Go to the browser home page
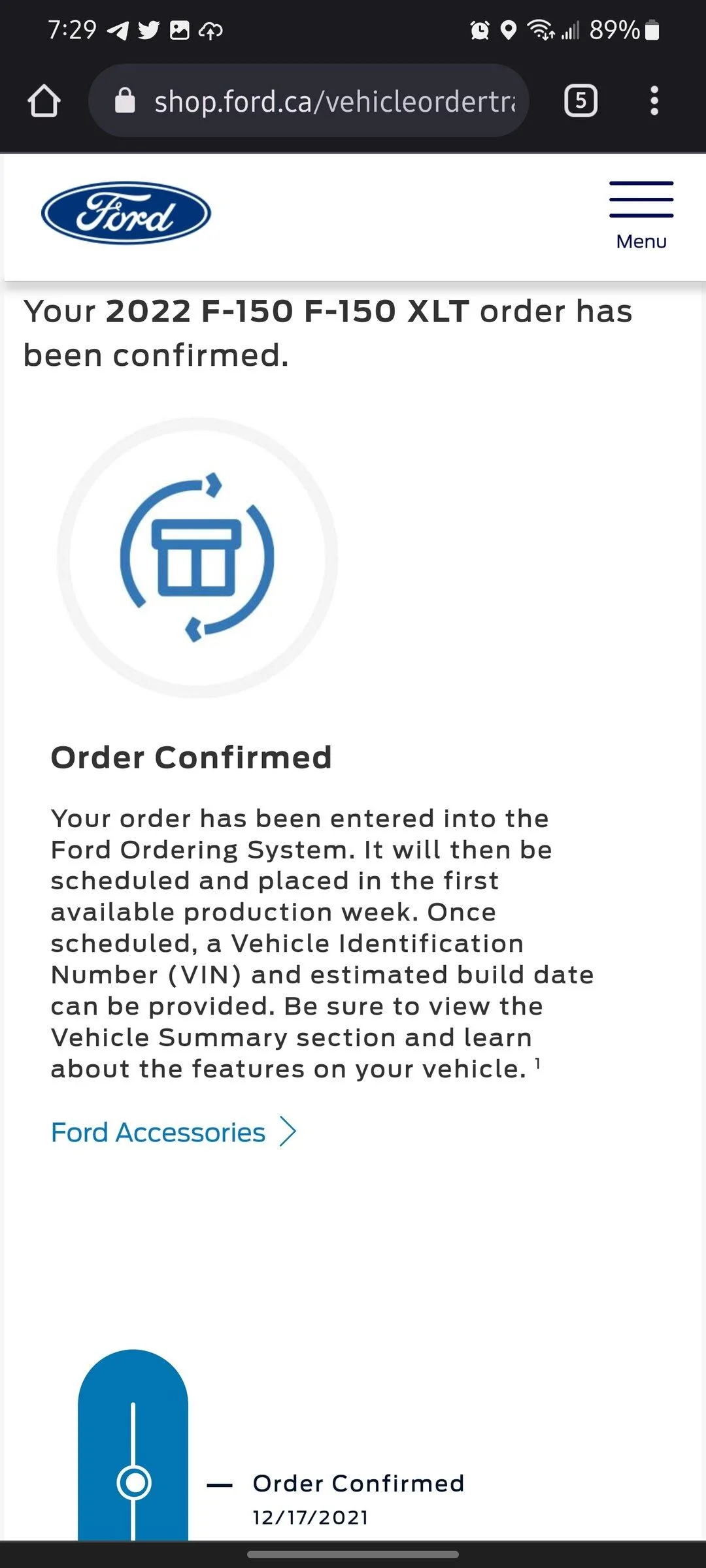This screenshot has width=706, height=1568. point(44,101)
